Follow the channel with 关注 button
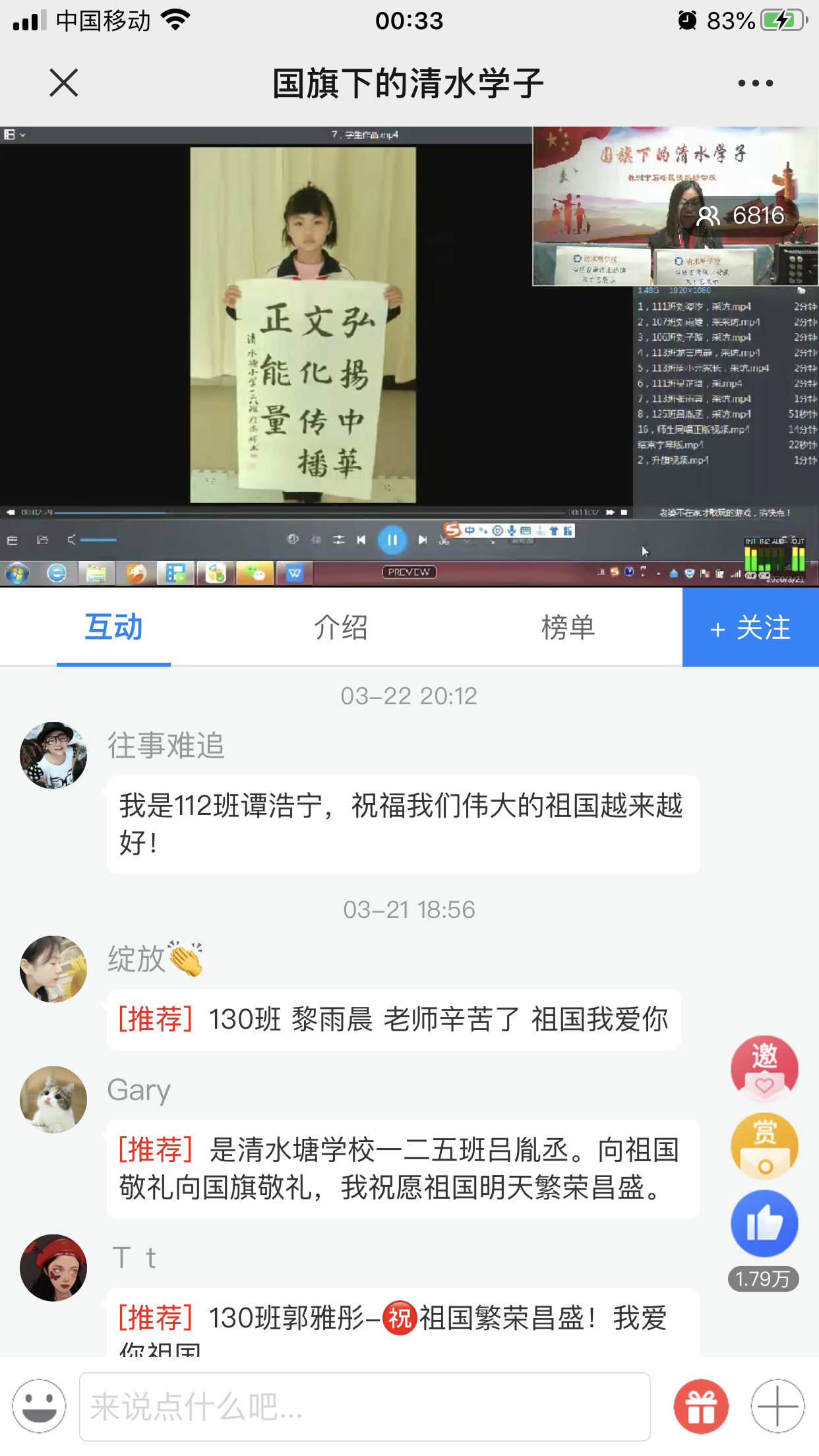Screen dimensions: 819x1456 pos(750,627)
